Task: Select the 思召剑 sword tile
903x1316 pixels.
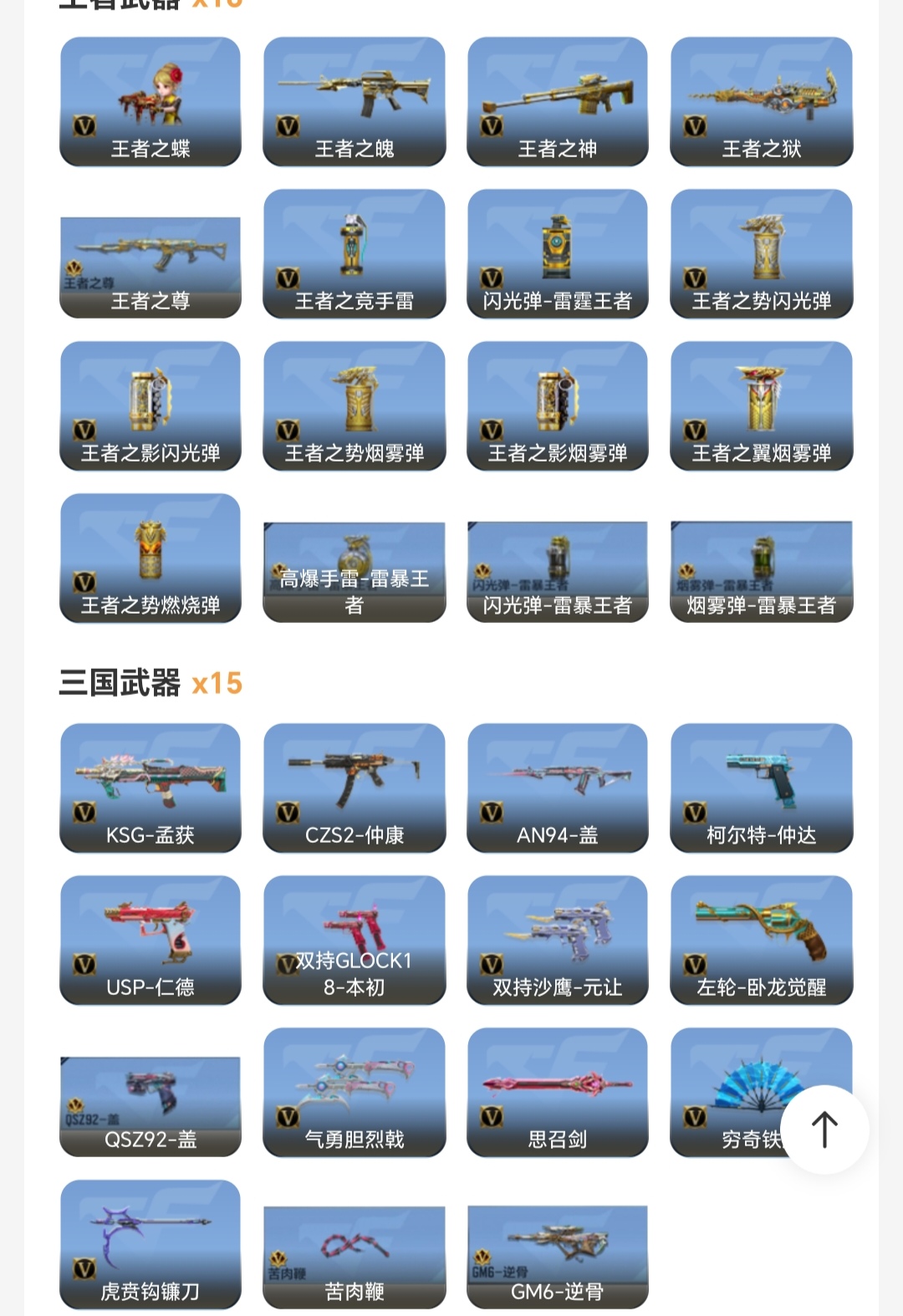Action: [558, 1093]
